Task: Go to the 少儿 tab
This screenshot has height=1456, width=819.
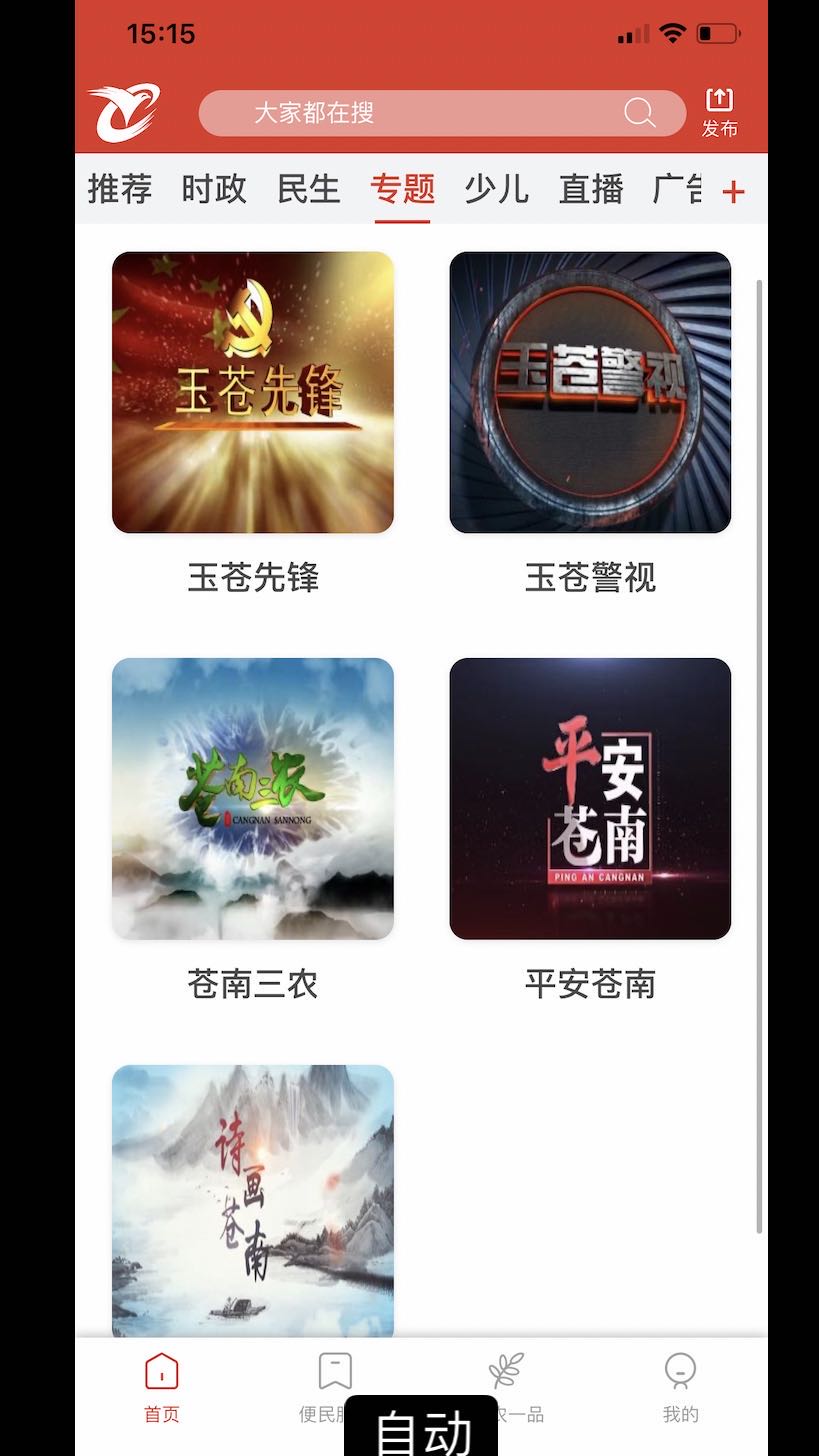Action: (496, 189)
